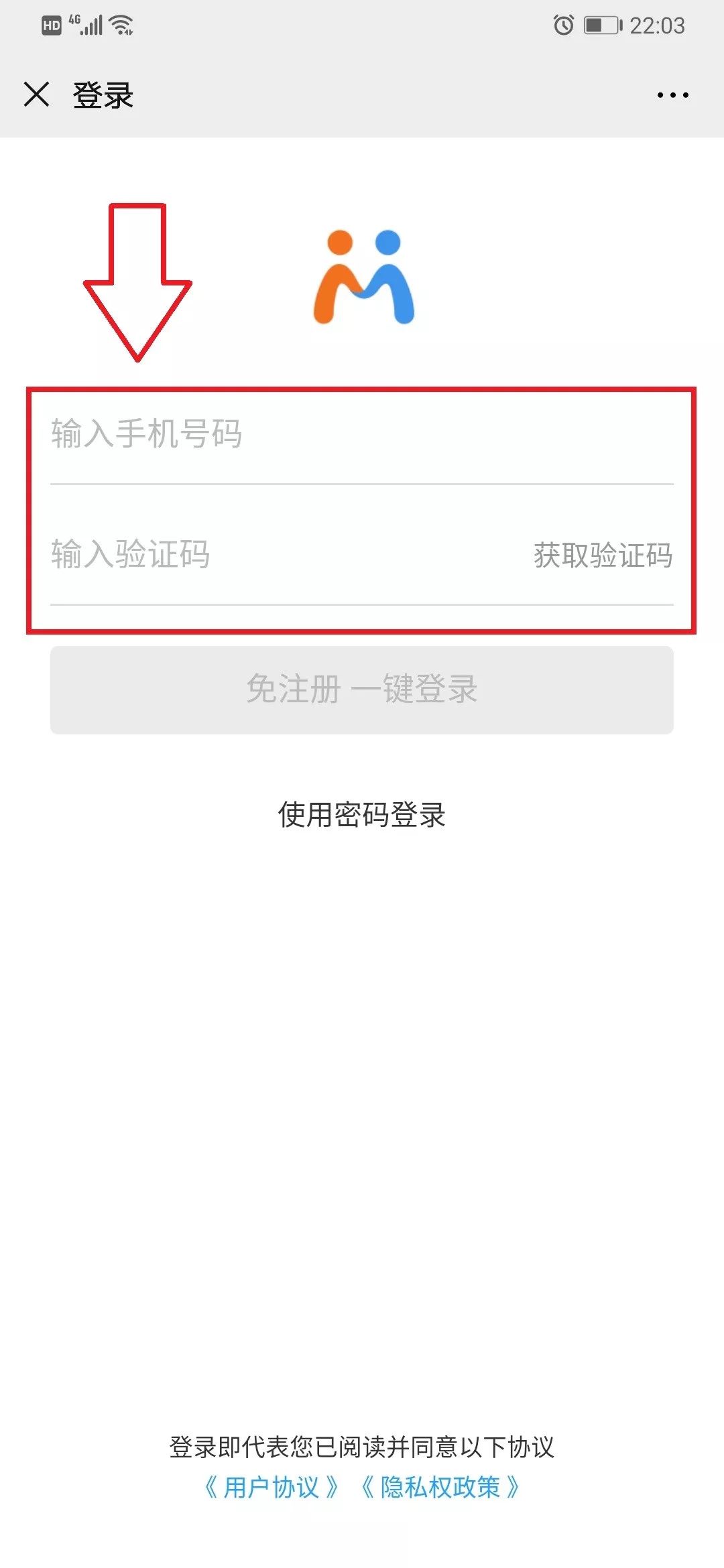Tap 获取验证码 to request a code
This screenshot has width=724, height=1568.
(603, 556)
